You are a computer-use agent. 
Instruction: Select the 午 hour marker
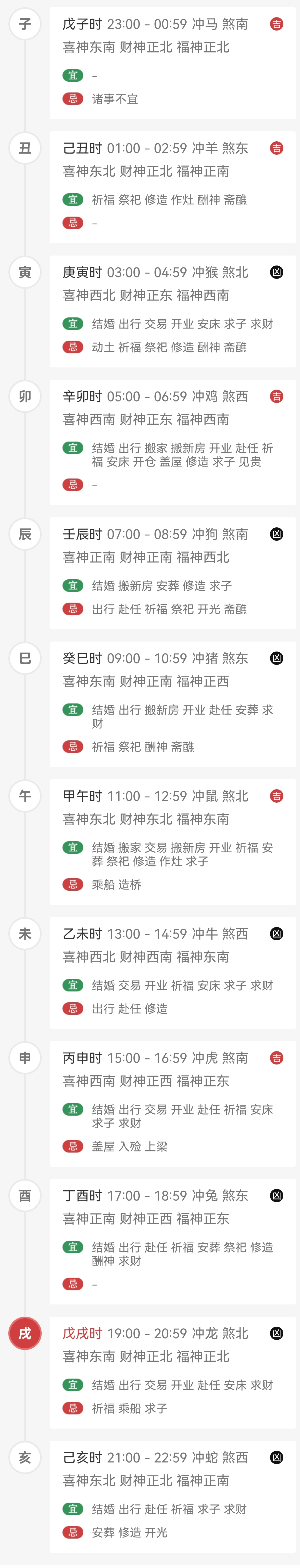pos(25,796)
